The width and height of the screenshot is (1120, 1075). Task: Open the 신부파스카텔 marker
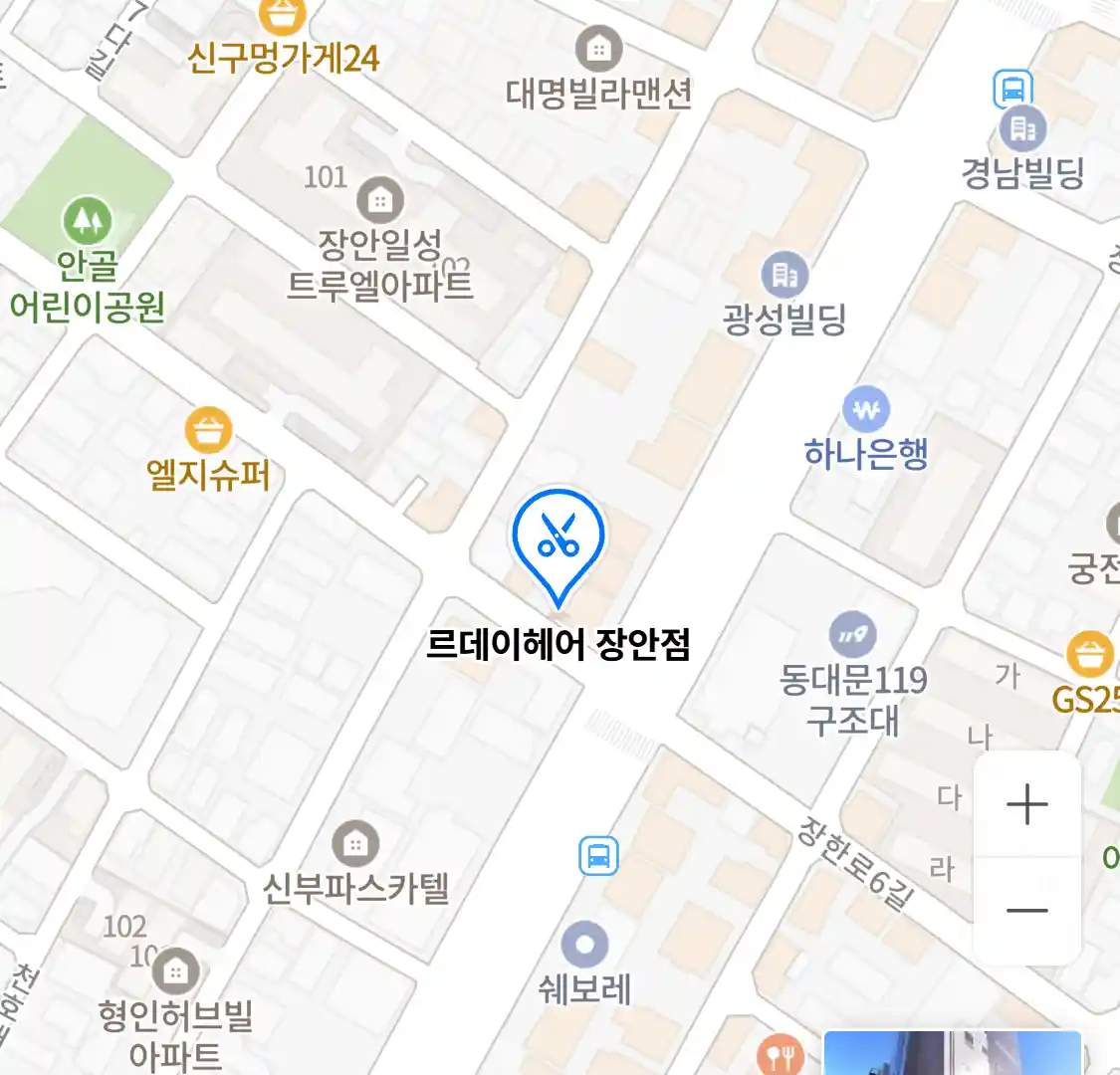tap(354, 844)
